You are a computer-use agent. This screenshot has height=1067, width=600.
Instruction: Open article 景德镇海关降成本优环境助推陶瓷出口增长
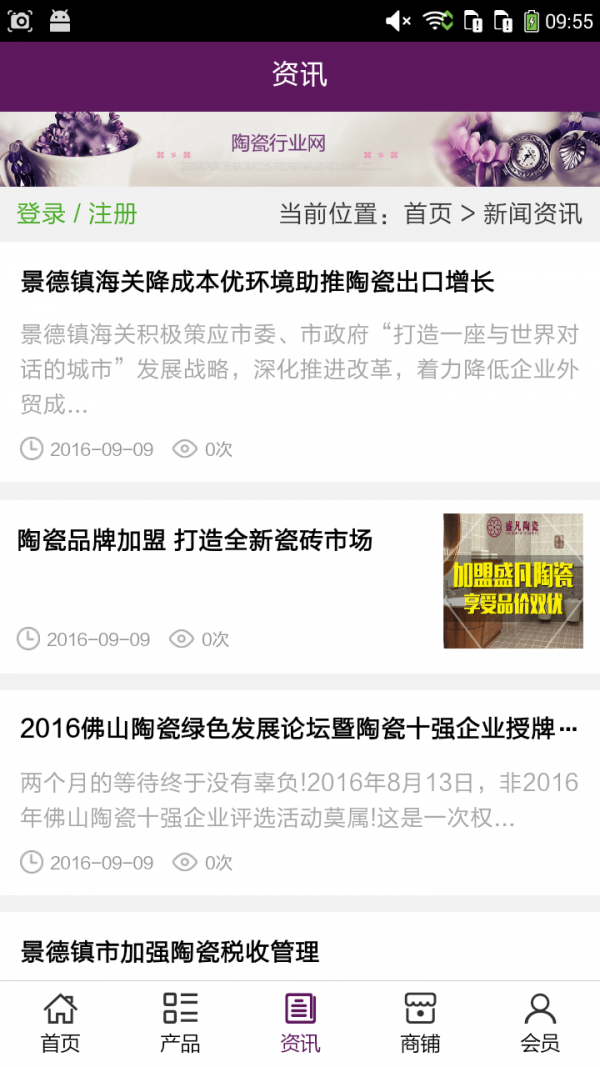tap(258, 282)
